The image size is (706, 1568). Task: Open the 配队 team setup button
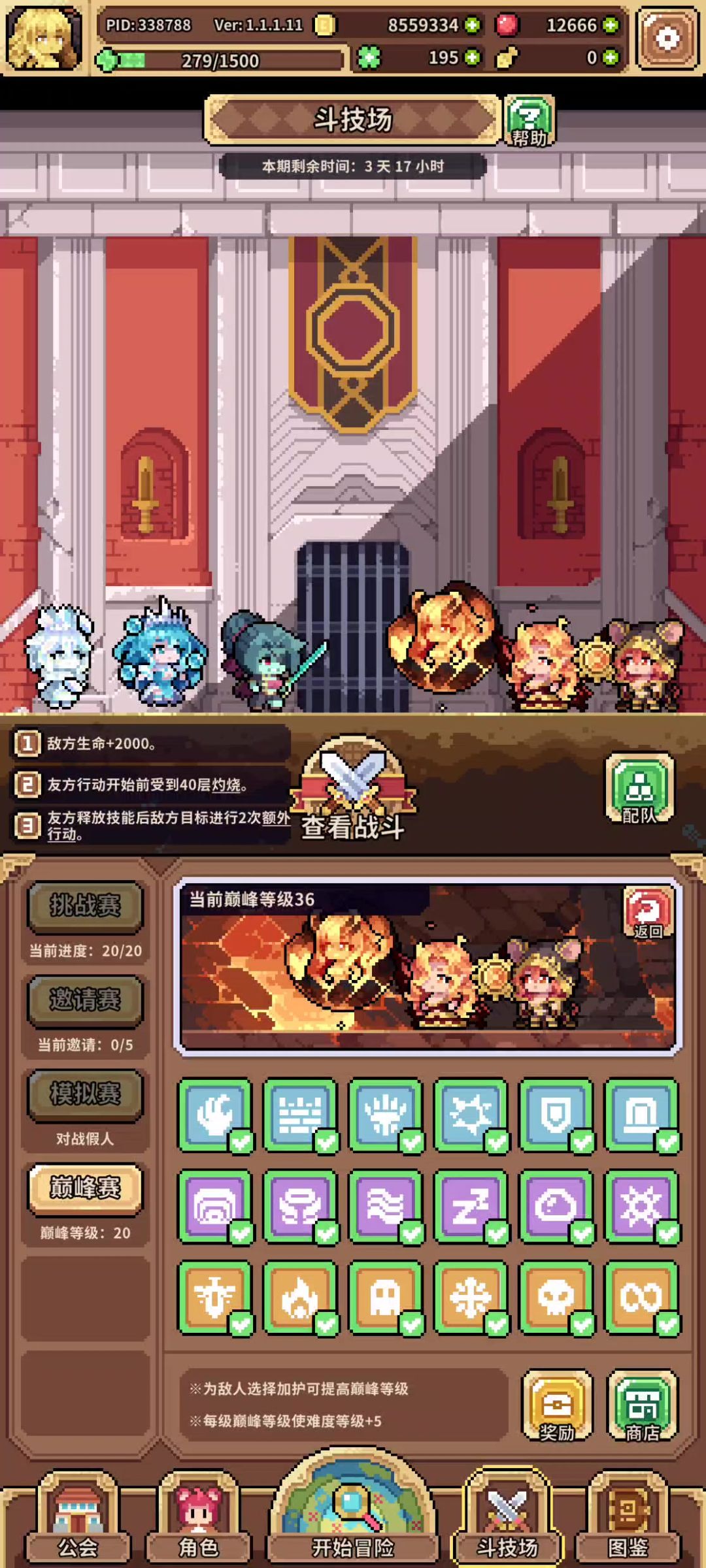tap(640, 789)
